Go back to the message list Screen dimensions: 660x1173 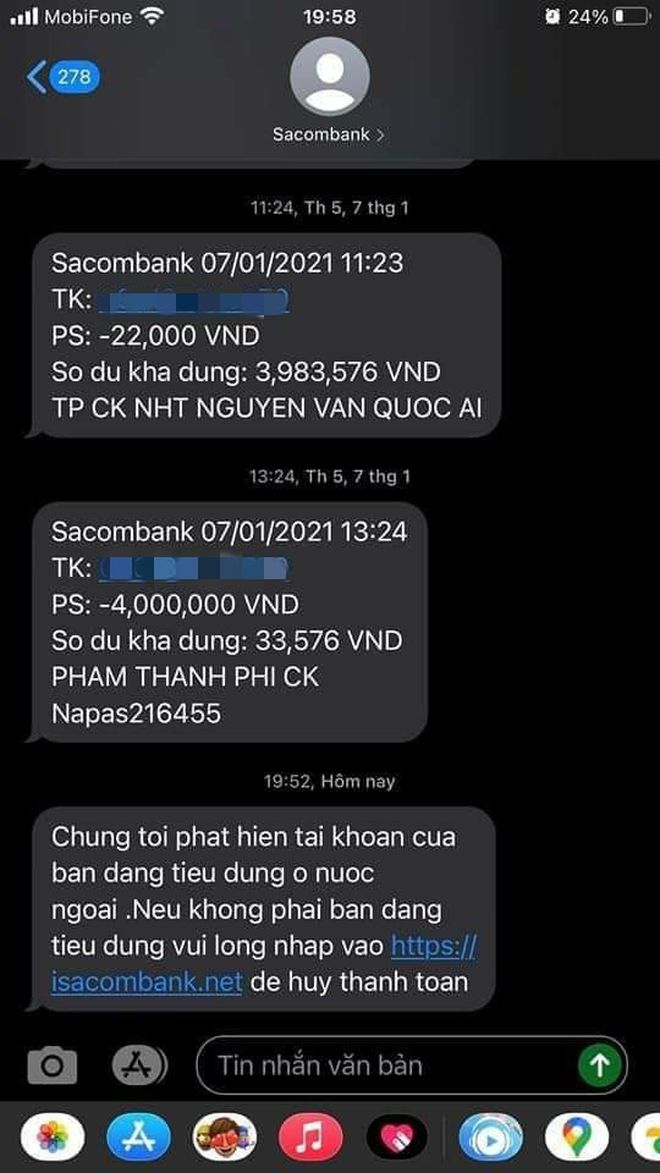click(62, 77)
